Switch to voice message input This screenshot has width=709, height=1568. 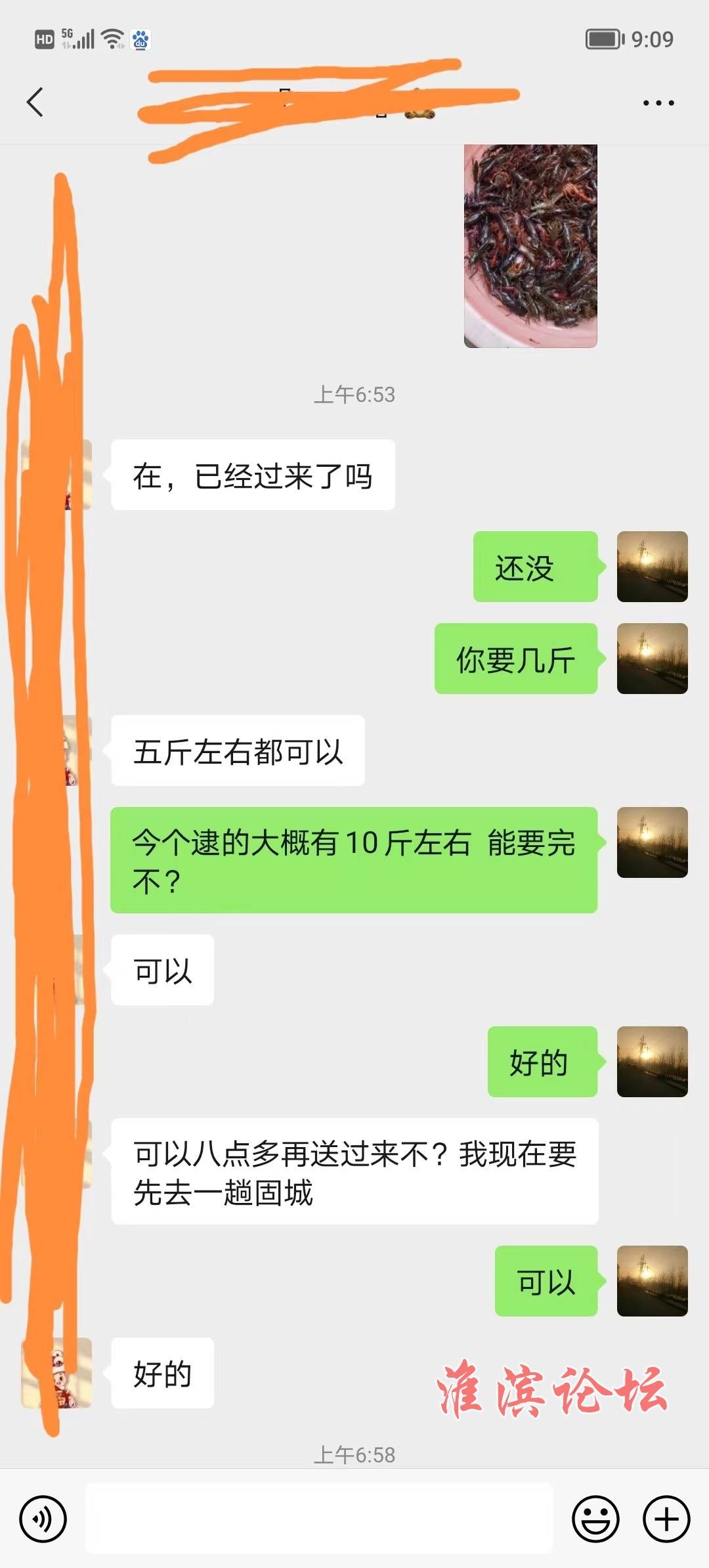point(43,1519)
